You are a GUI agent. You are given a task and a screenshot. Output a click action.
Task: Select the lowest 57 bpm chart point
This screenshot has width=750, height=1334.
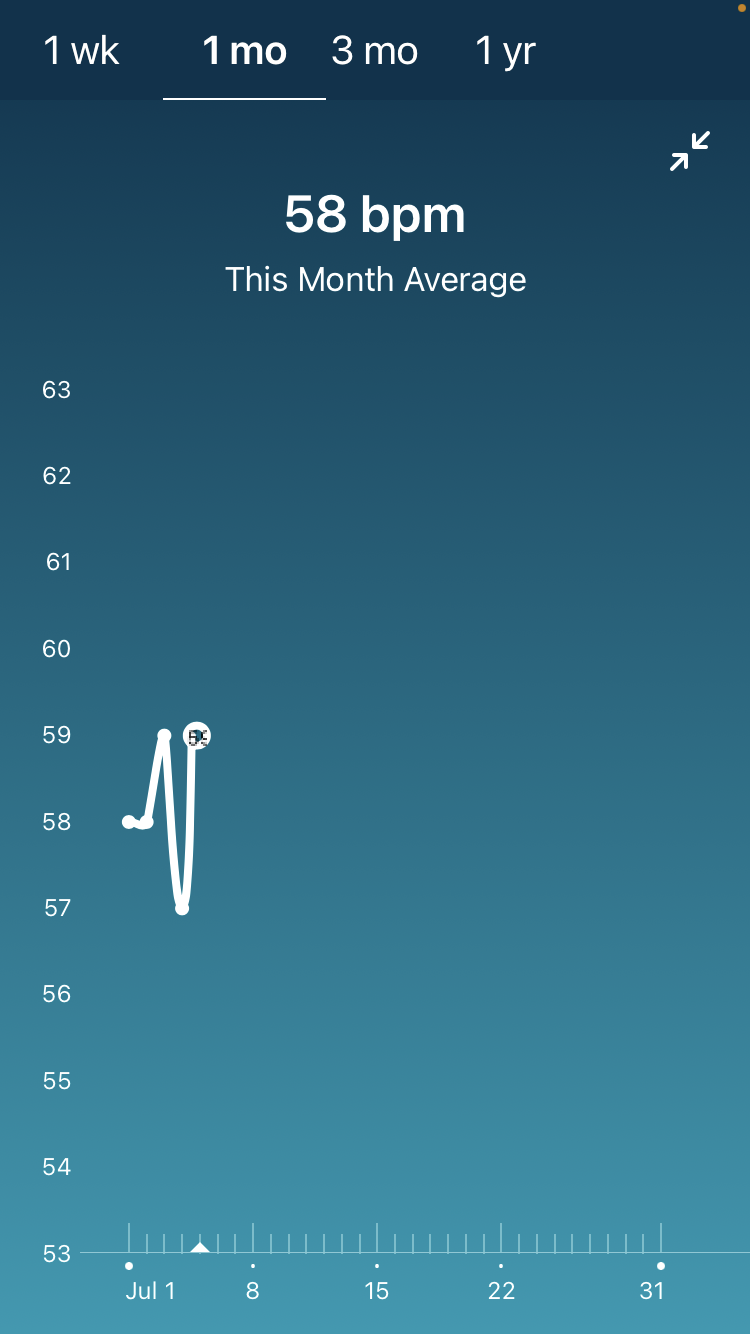[183, 908]
